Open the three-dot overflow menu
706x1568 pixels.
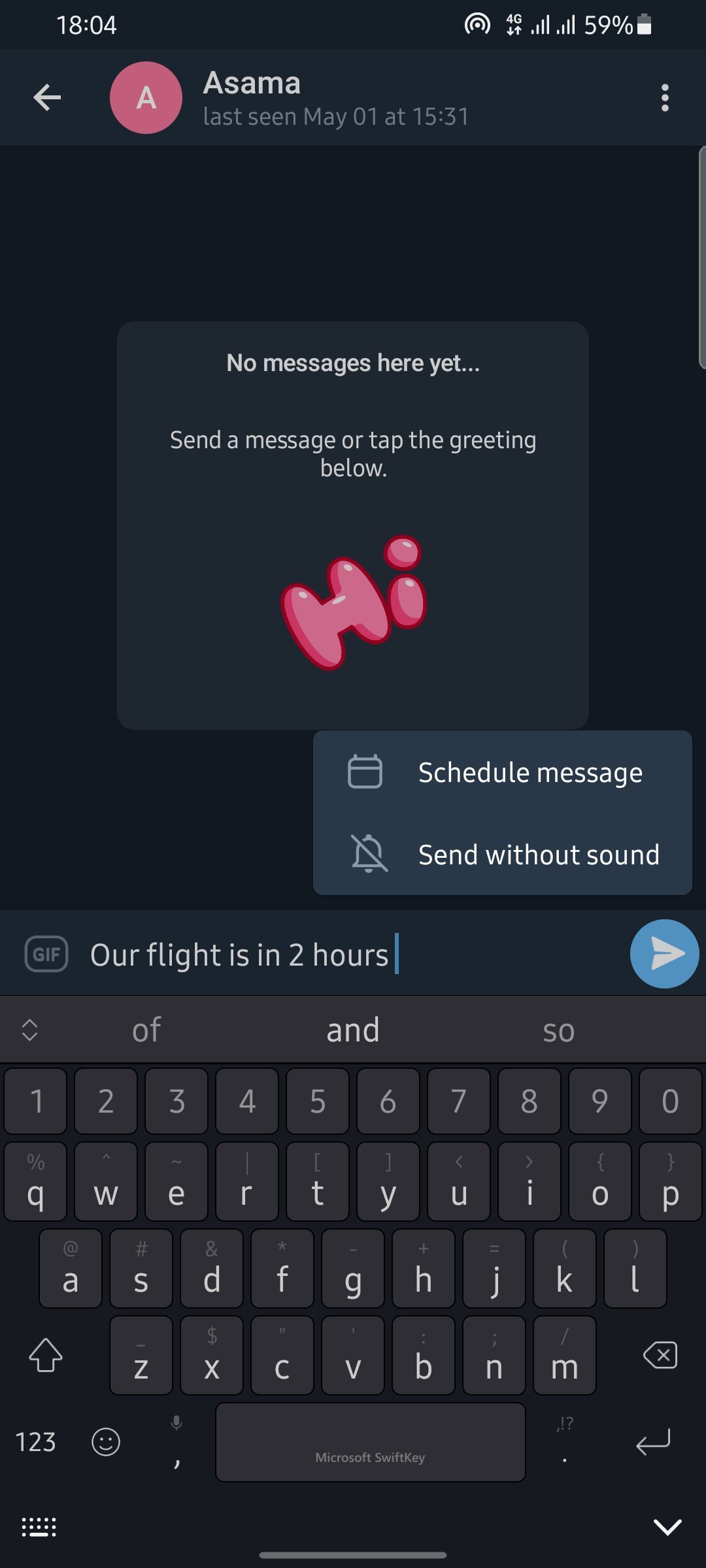coord(665,98)
